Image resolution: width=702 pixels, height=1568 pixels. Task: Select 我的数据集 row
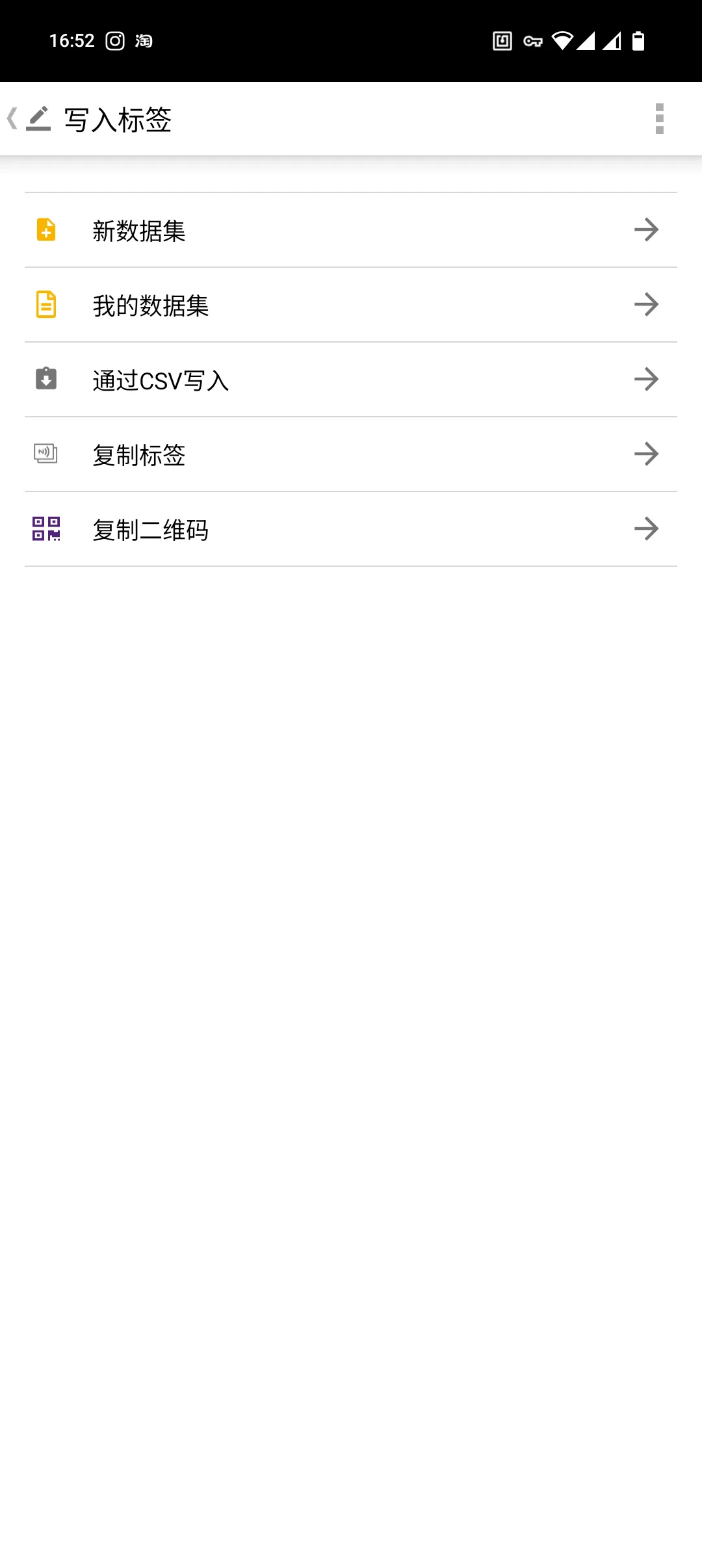(x=351, y=305)
